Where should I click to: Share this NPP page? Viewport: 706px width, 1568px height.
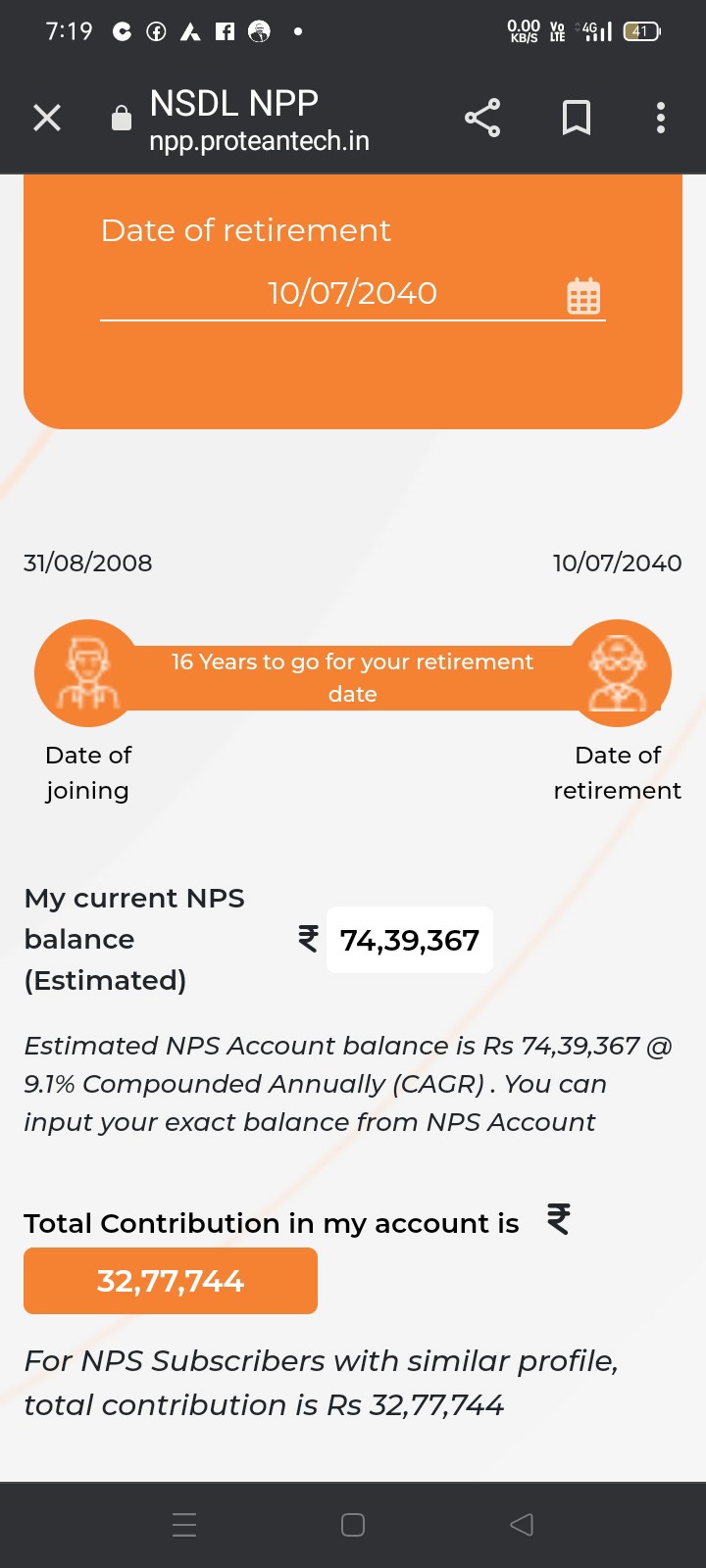tap(482, 118)
